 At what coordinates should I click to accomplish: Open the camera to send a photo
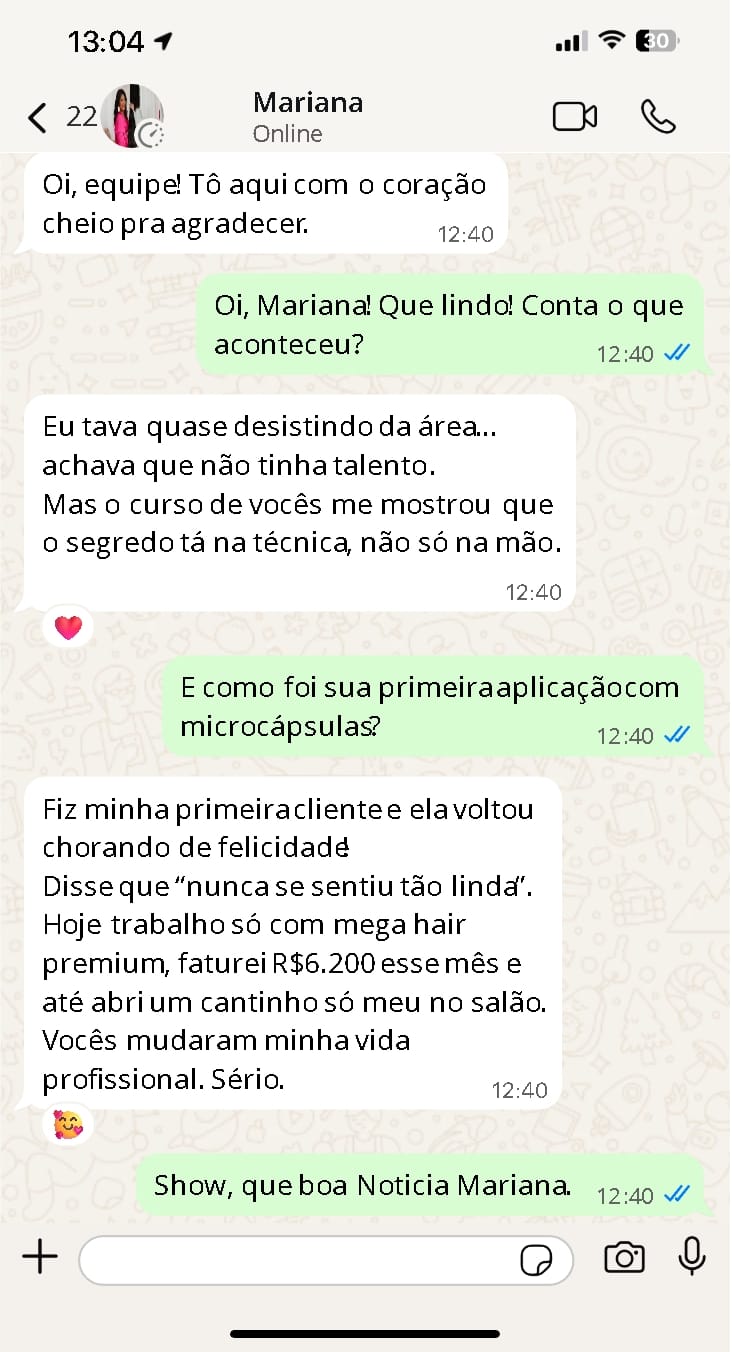tap(624, 1258)
